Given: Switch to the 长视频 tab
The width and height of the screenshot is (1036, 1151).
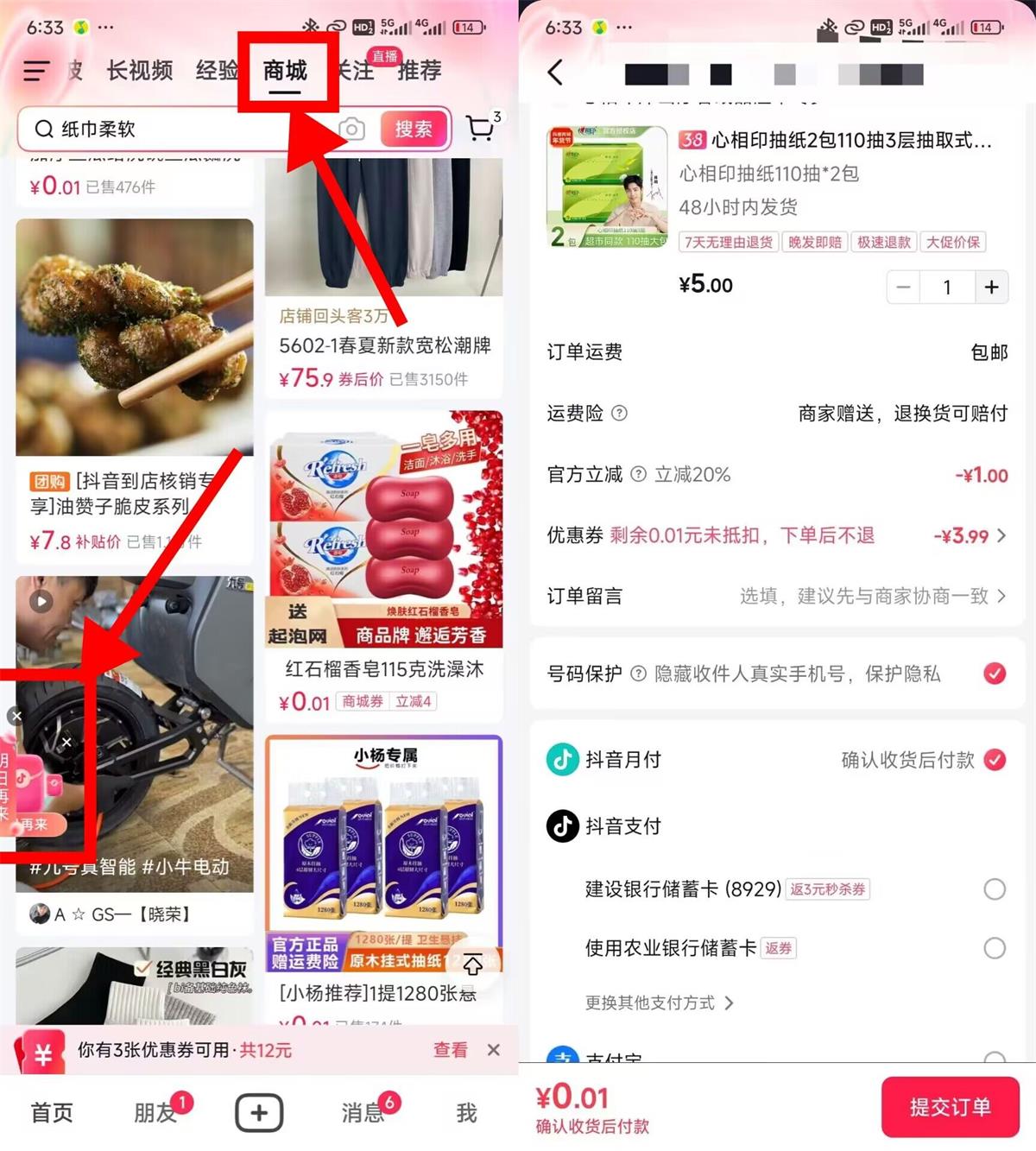Looking at the screenshot, I should (138, 71).
